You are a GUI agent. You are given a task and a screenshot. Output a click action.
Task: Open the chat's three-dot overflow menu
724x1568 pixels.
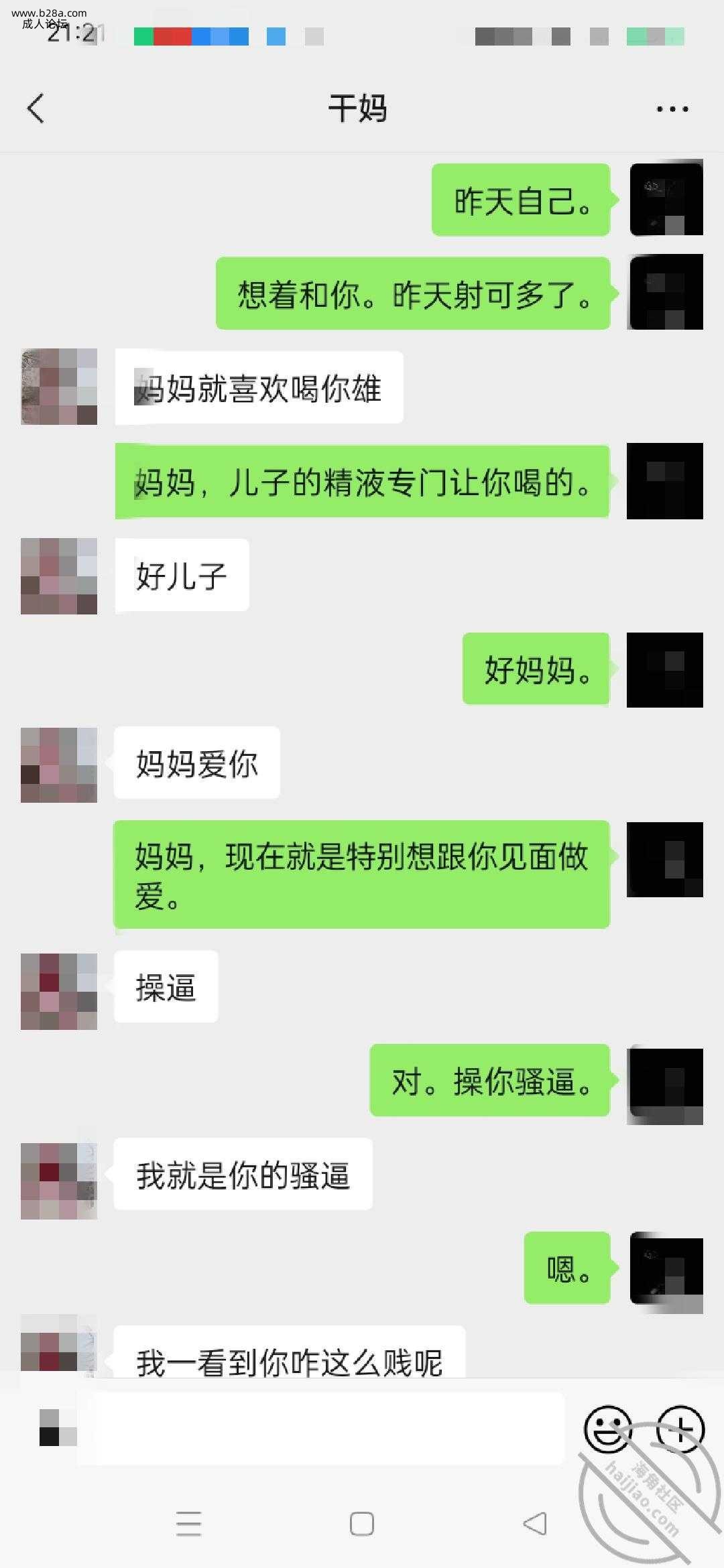[x=672, y=109]
